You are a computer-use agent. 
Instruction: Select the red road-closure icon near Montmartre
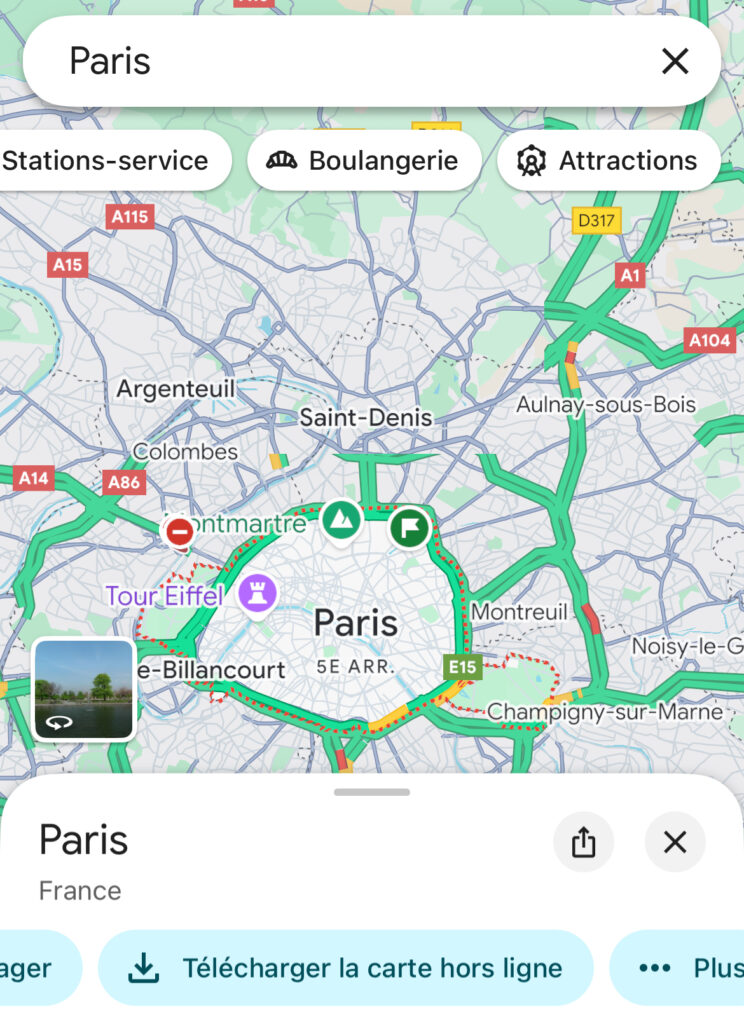coord(178,531)
